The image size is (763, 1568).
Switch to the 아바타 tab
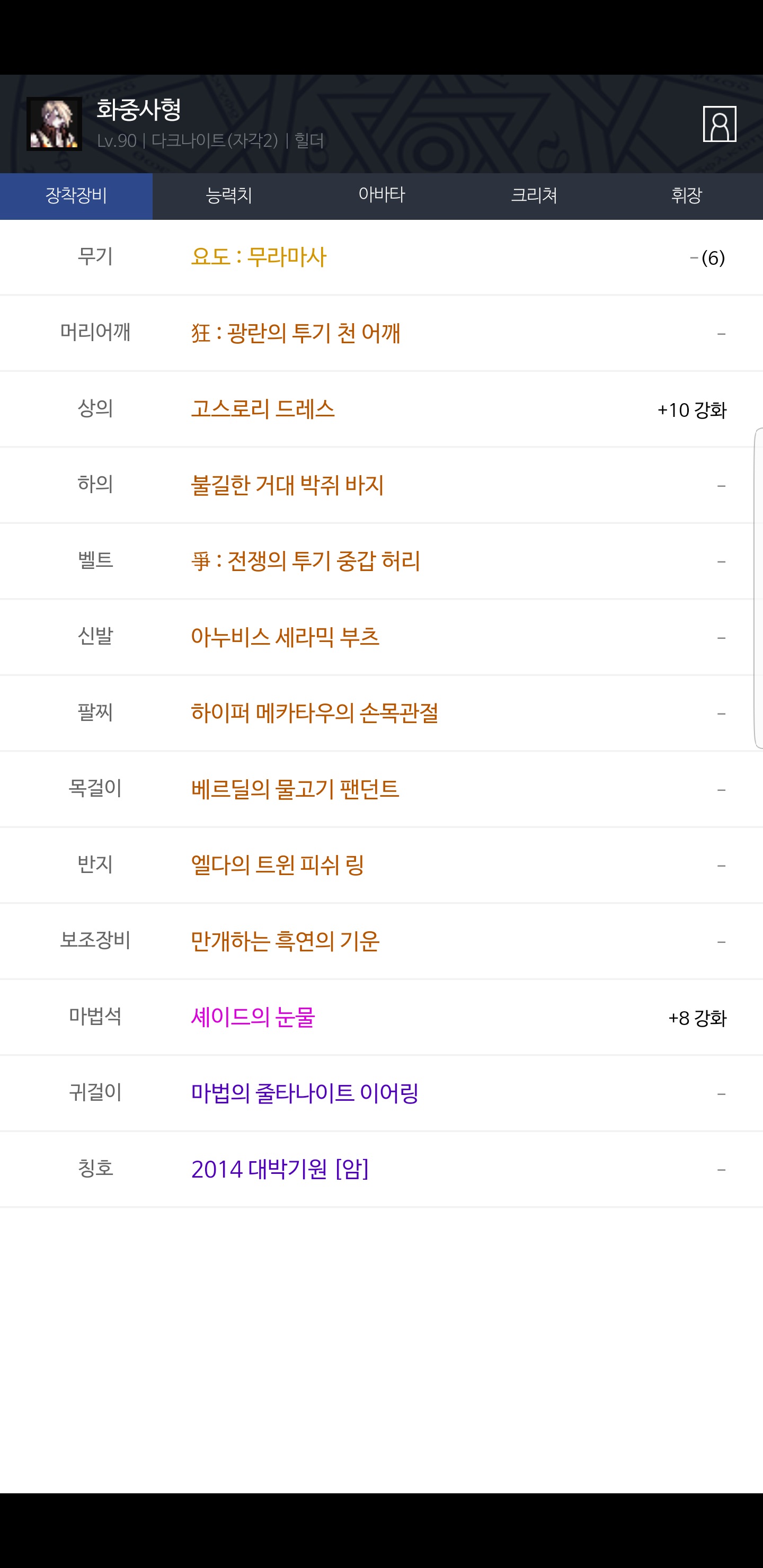(382, 196)
